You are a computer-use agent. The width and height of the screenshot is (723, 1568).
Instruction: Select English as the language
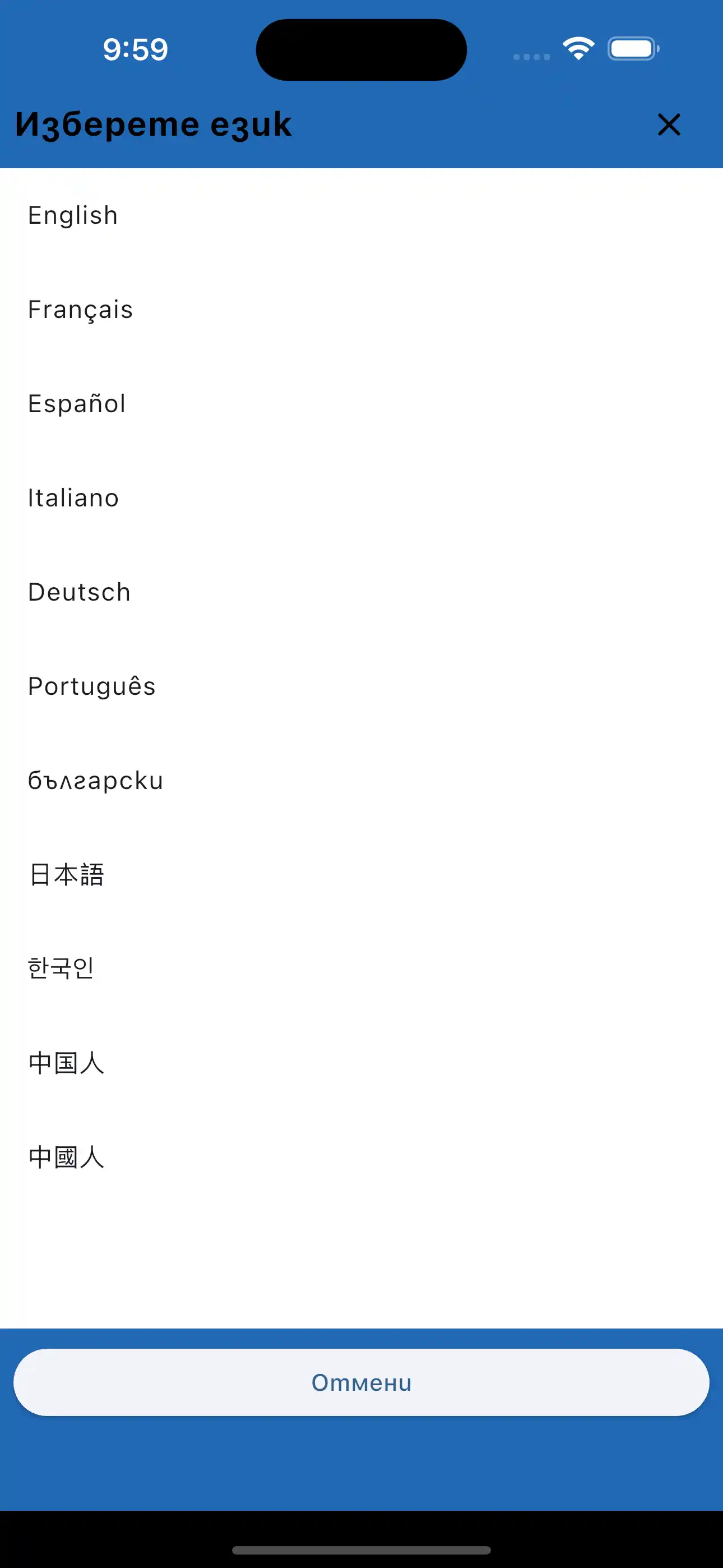pos(73,215)
